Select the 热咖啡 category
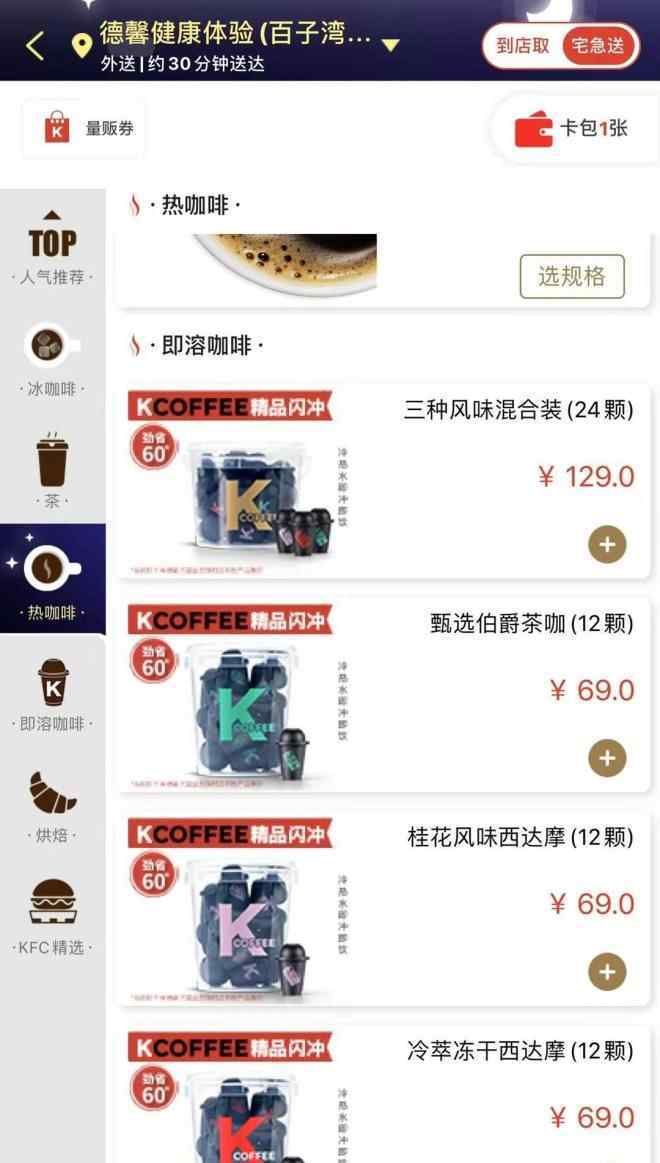Screen dimensions: 660x1163 [x=52, y=580]
